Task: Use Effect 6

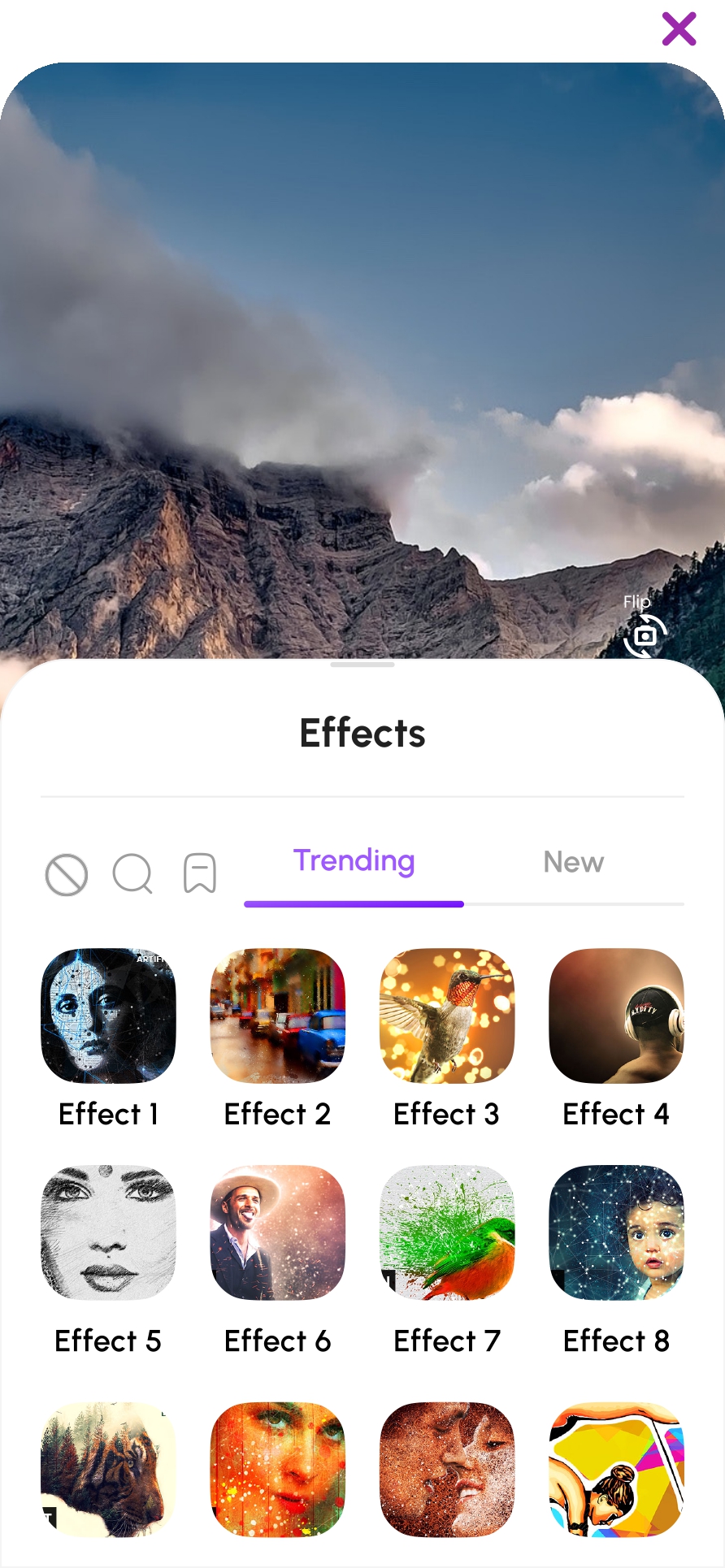Action: click(277, 1233)
